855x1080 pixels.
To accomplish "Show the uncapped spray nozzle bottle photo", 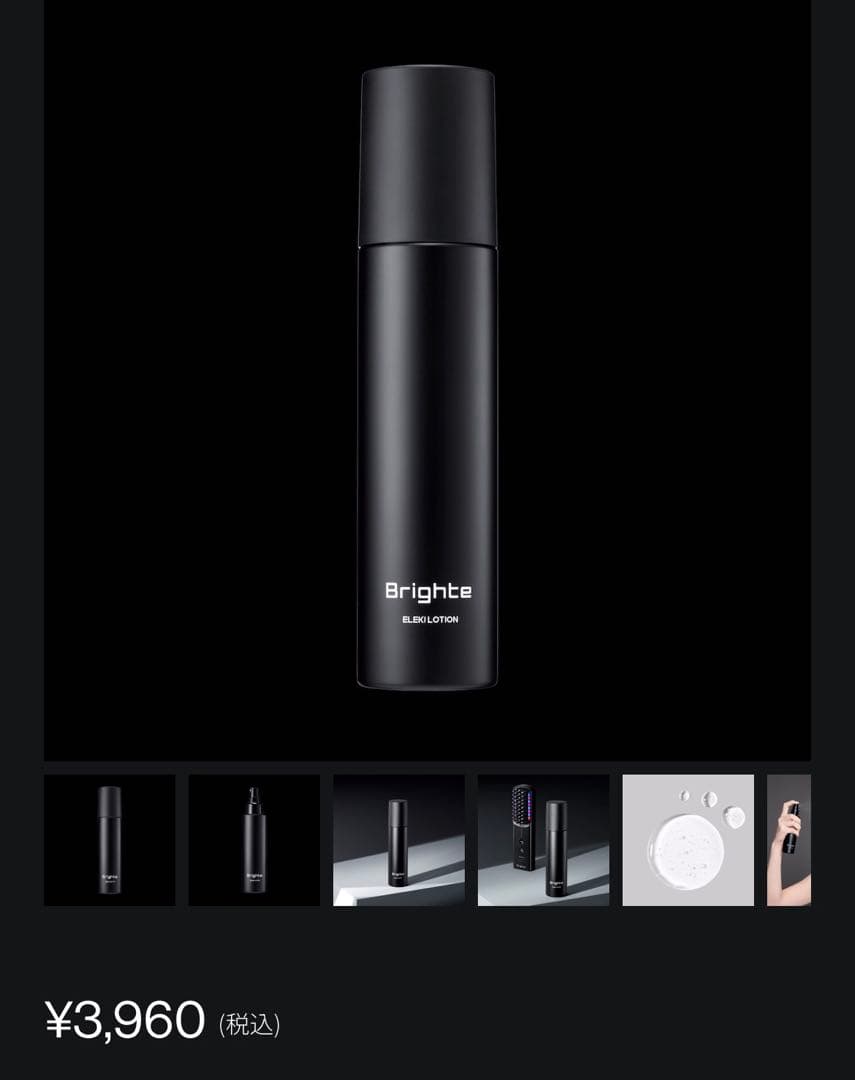I will click(x=254, y=840).
